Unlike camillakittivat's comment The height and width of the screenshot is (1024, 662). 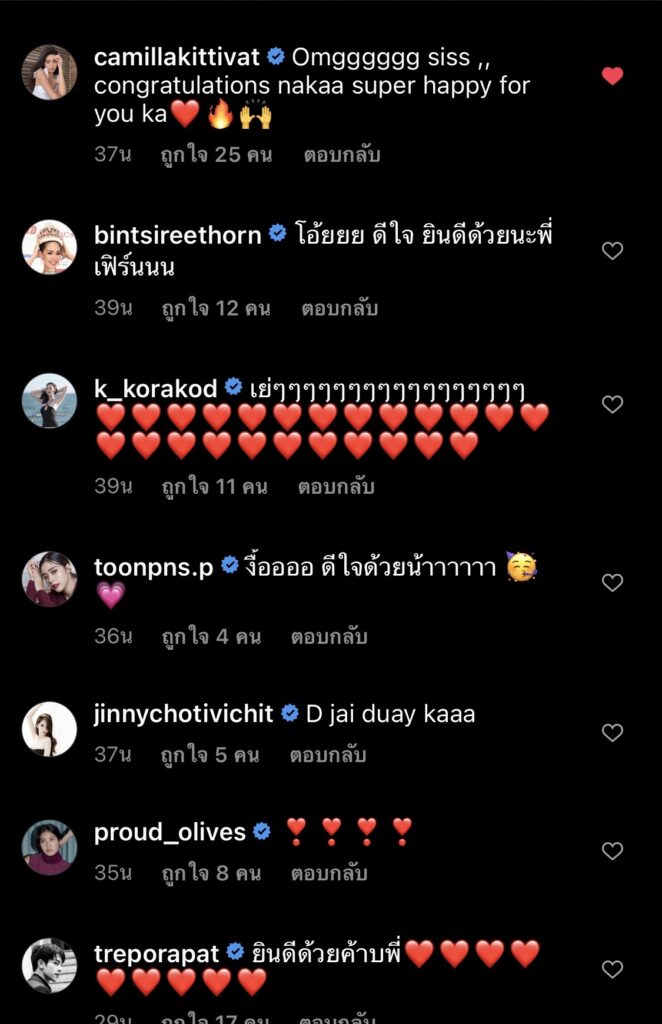(612, 76)
